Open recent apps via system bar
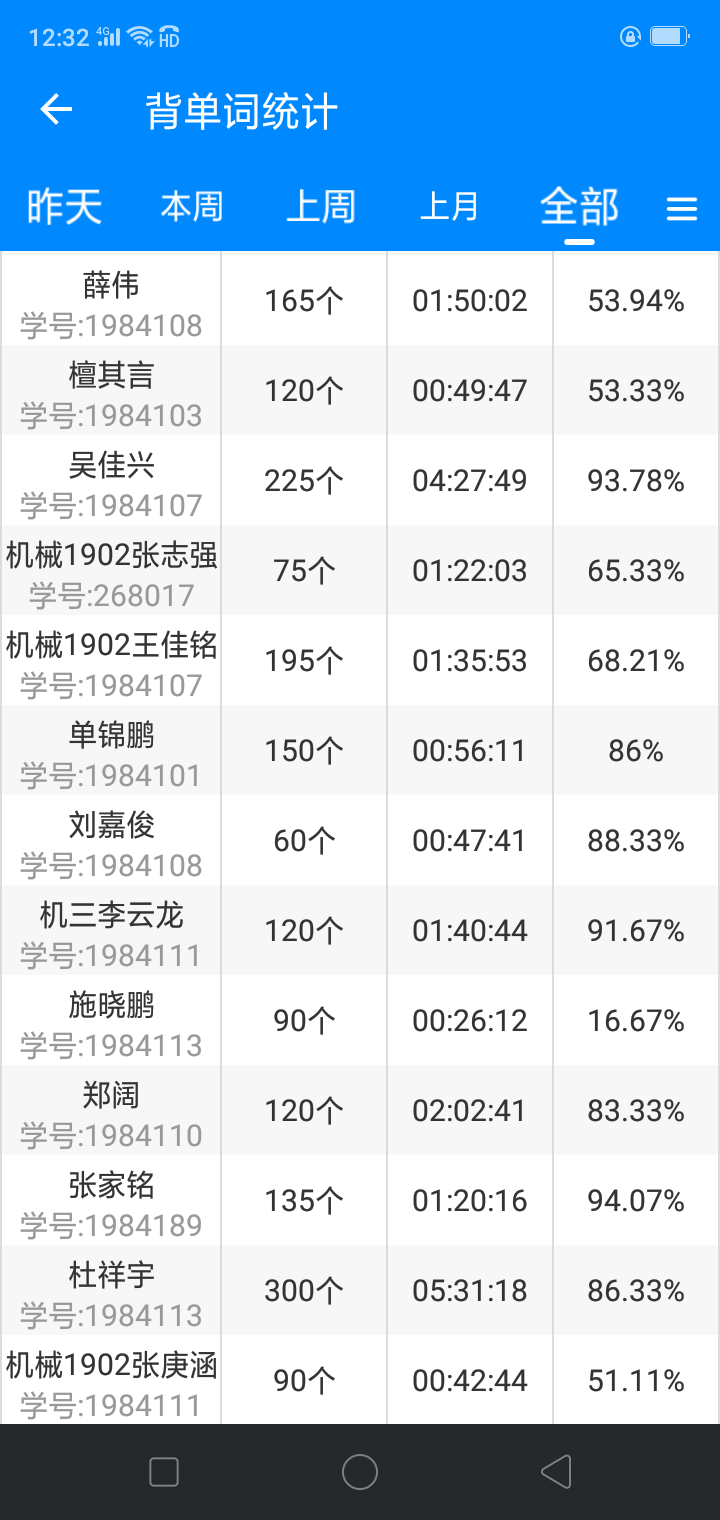 click(164, 1472)
